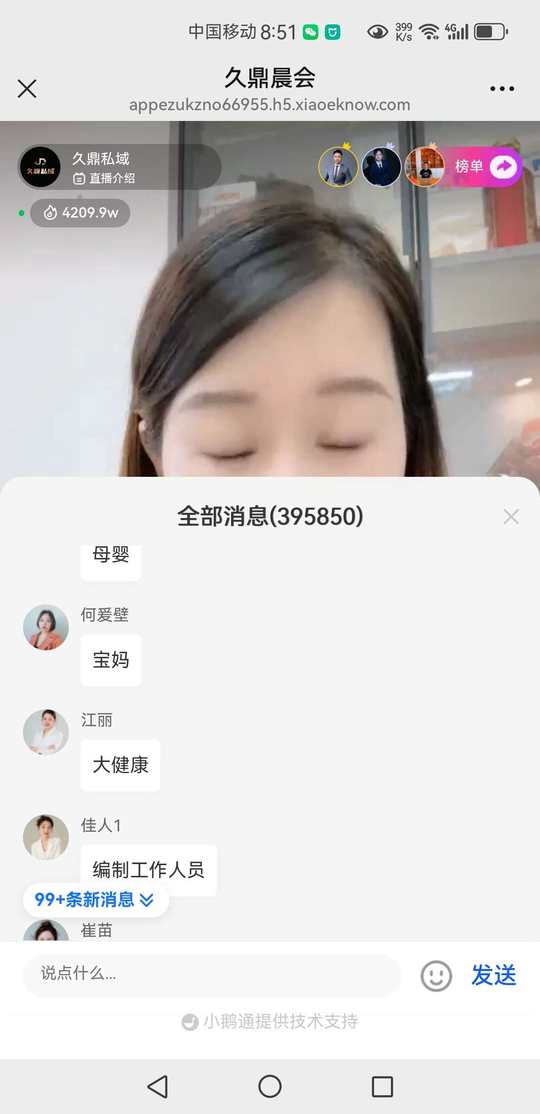Open the emoji picker
The height and width of the screenshot is (1114, 540).
436,975
